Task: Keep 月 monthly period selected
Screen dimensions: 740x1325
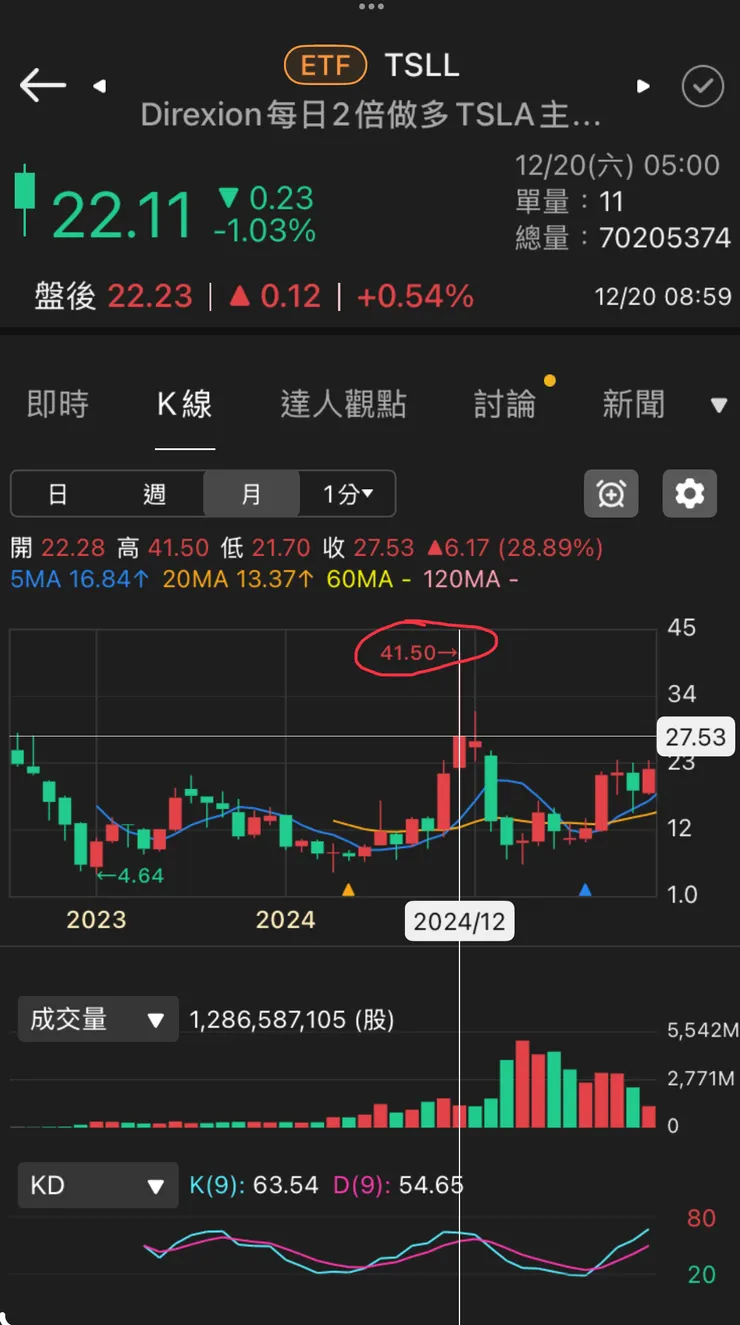Action: [251, 494]
